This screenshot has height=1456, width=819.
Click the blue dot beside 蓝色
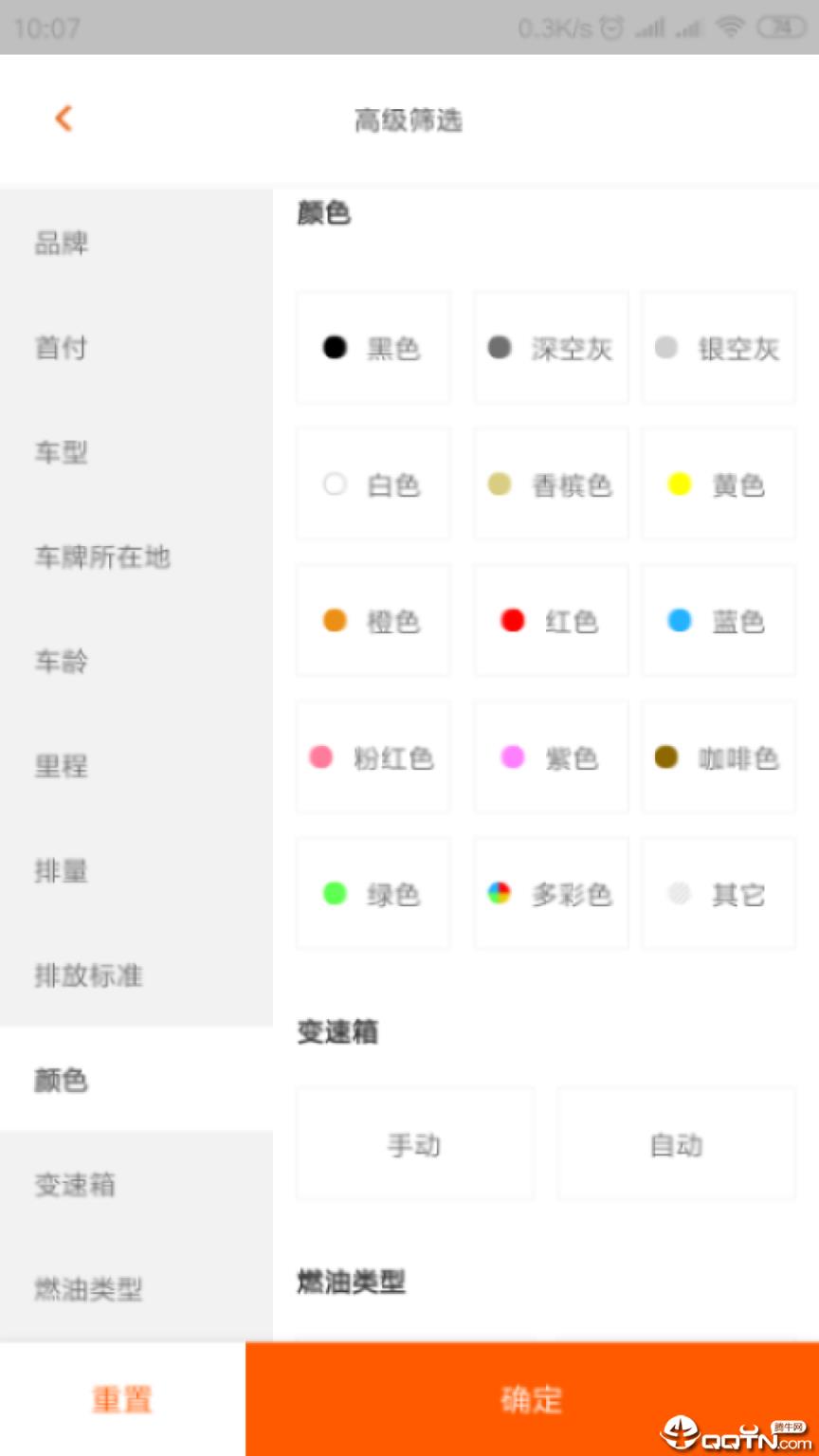coord(680,621)
